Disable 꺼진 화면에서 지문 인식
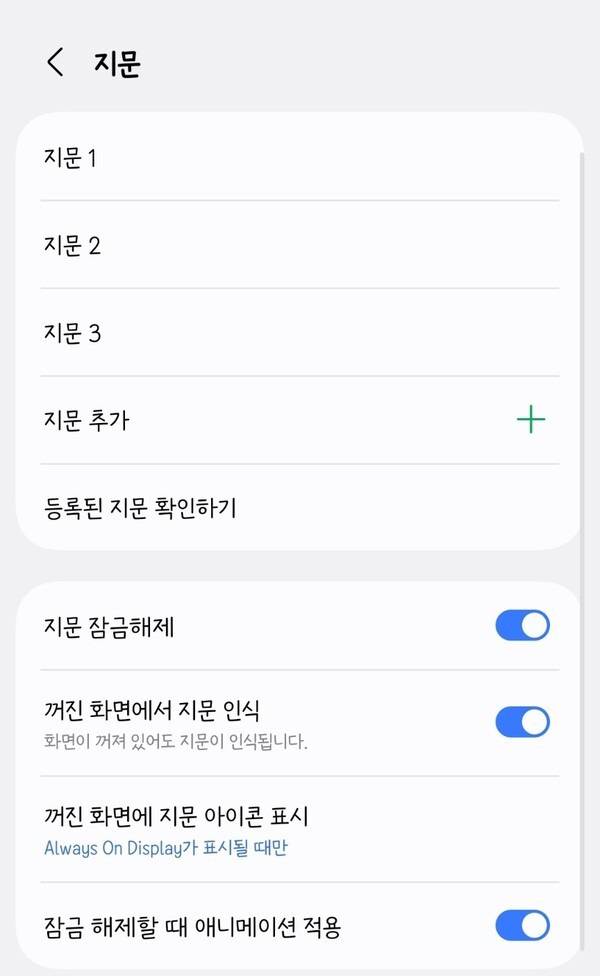 522,722
